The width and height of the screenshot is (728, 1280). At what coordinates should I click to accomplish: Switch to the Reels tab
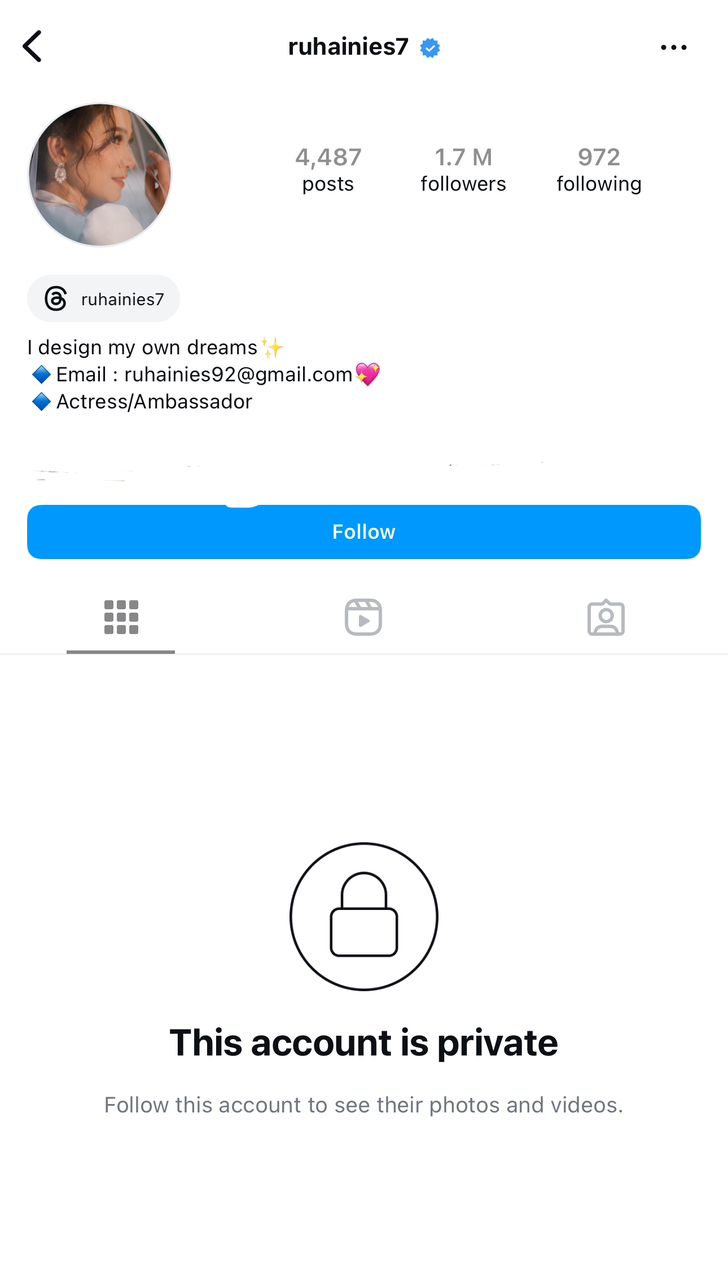pyautogui.click(x=363, y=617)
